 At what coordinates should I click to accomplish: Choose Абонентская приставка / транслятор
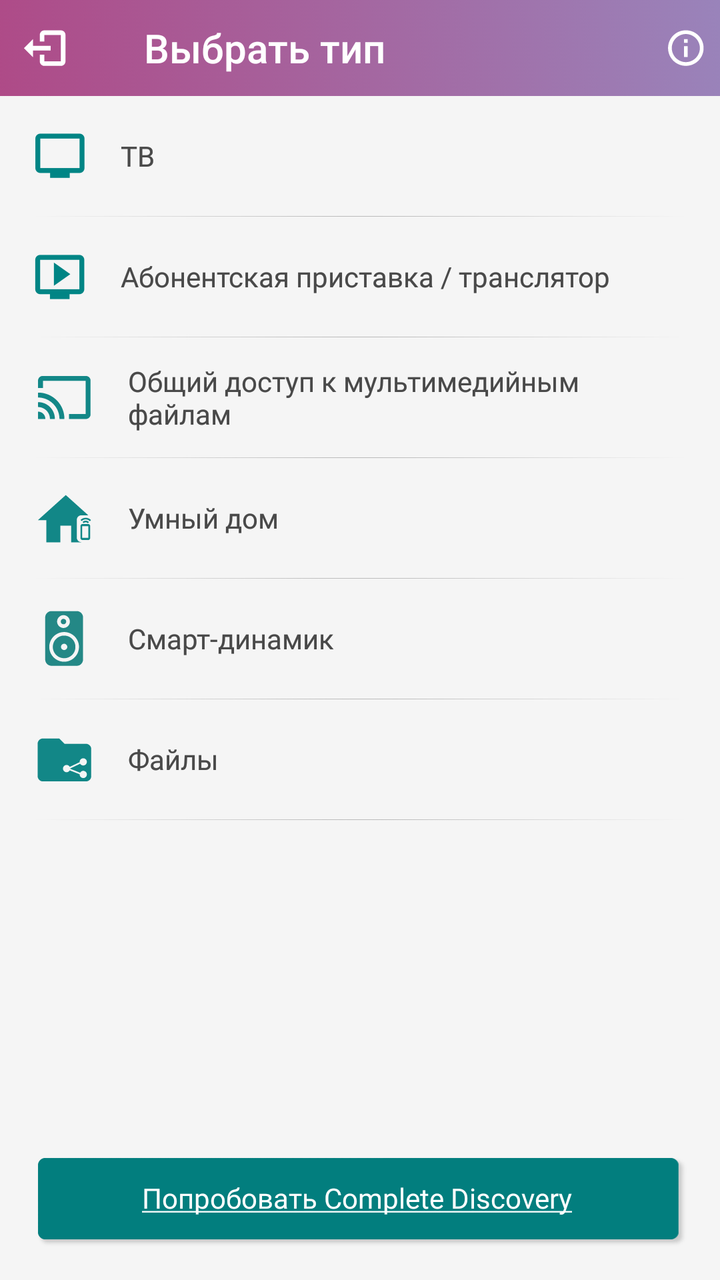click(x=364, y=278)
